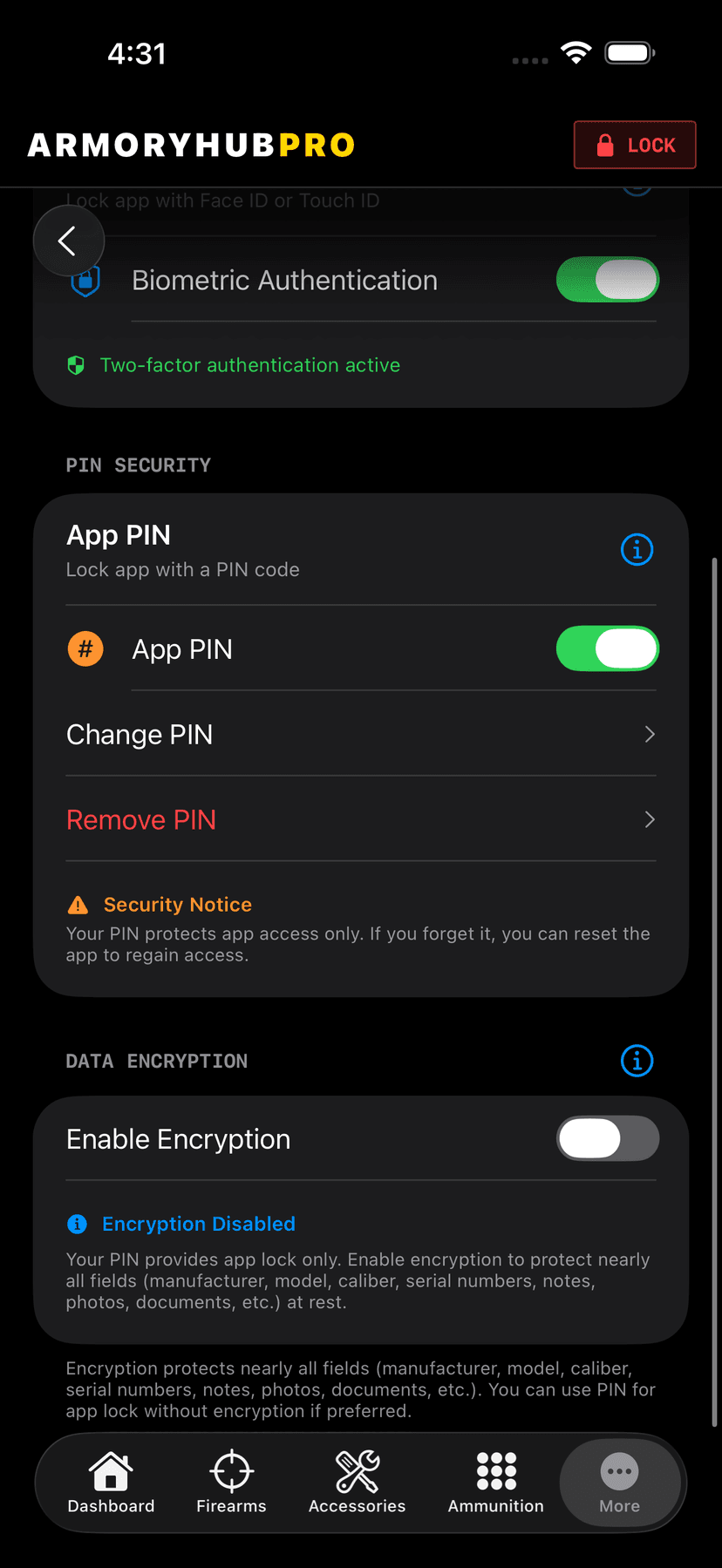Go back with the back arrow

click(68, 241)
